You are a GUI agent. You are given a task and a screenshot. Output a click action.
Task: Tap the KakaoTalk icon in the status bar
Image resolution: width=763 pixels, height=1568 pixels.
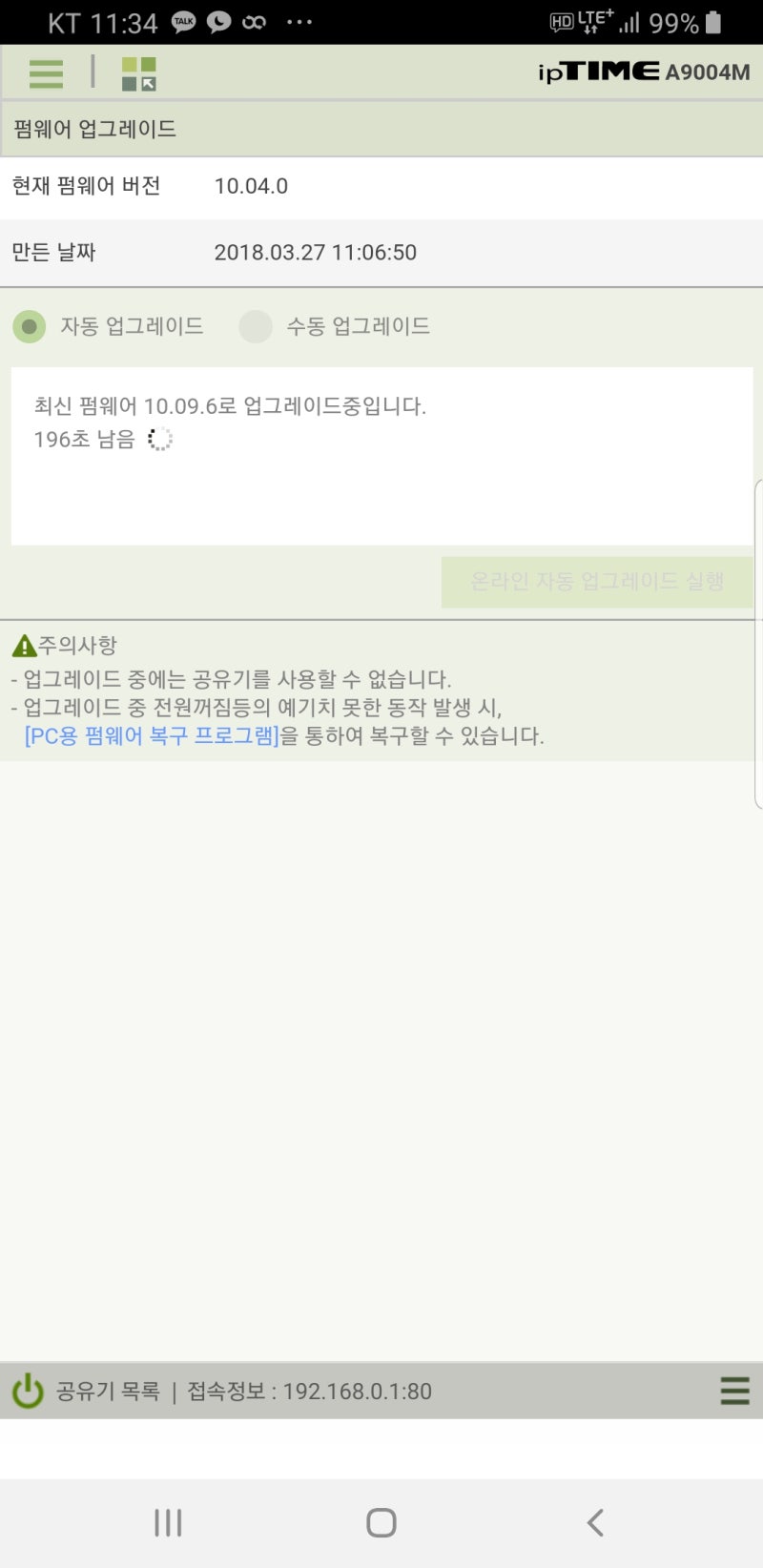click(x=183, y=21)
